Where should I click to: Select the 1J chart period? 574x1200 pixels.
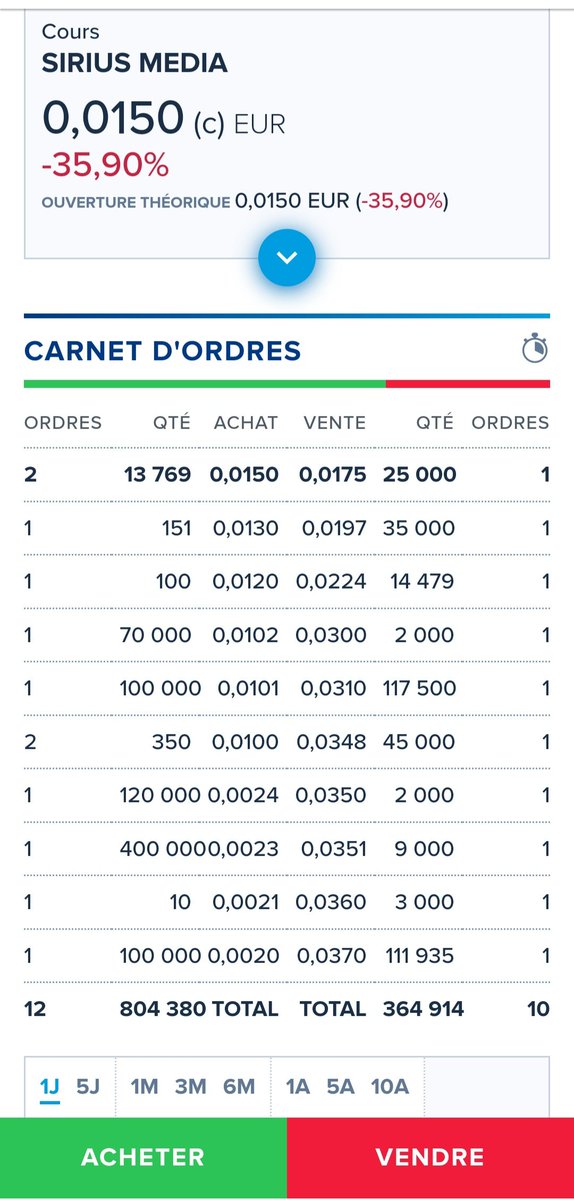click(x=50, y=1086)
